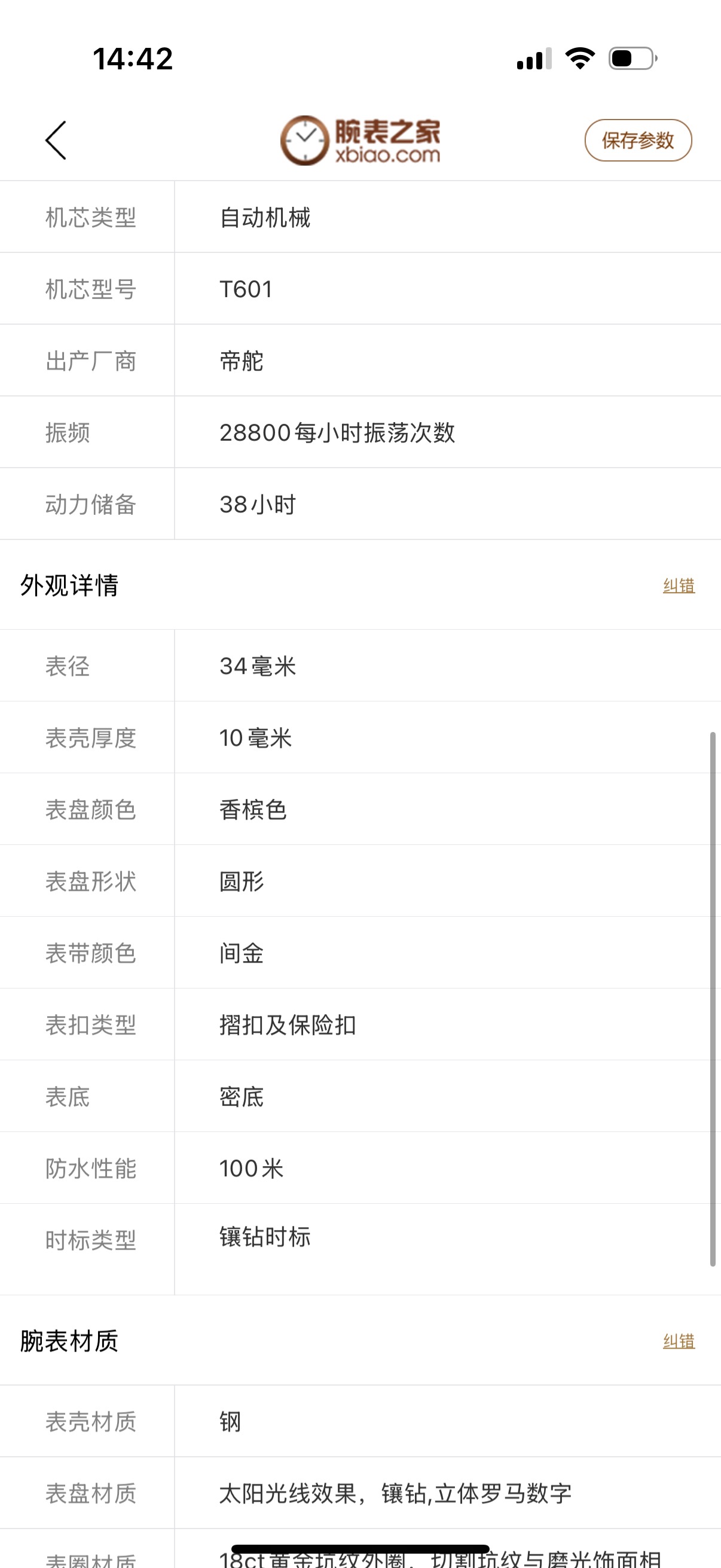Go back using the top-left arrow
Image resolution: width=721 pixels, height=1568 pixels.
(56, 141)
